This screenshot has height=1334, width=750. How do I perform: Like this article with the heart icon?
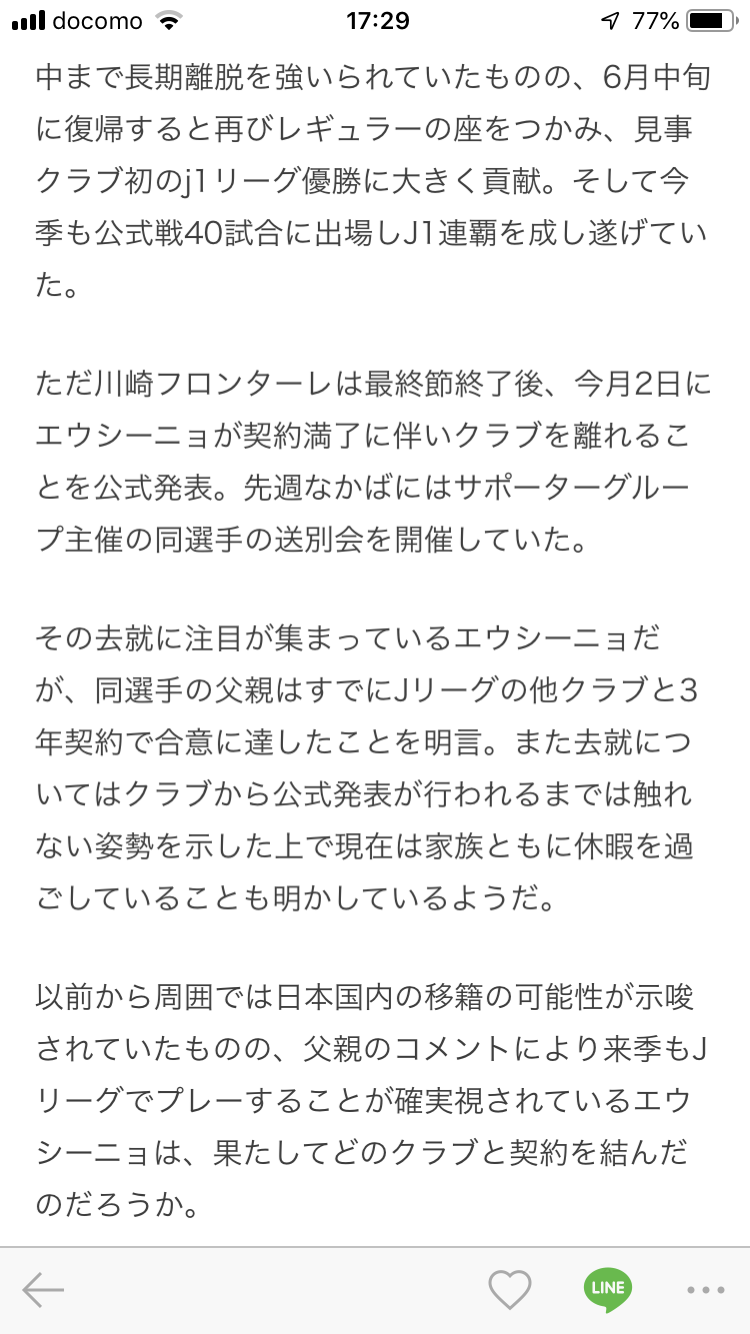(510, 1290)
